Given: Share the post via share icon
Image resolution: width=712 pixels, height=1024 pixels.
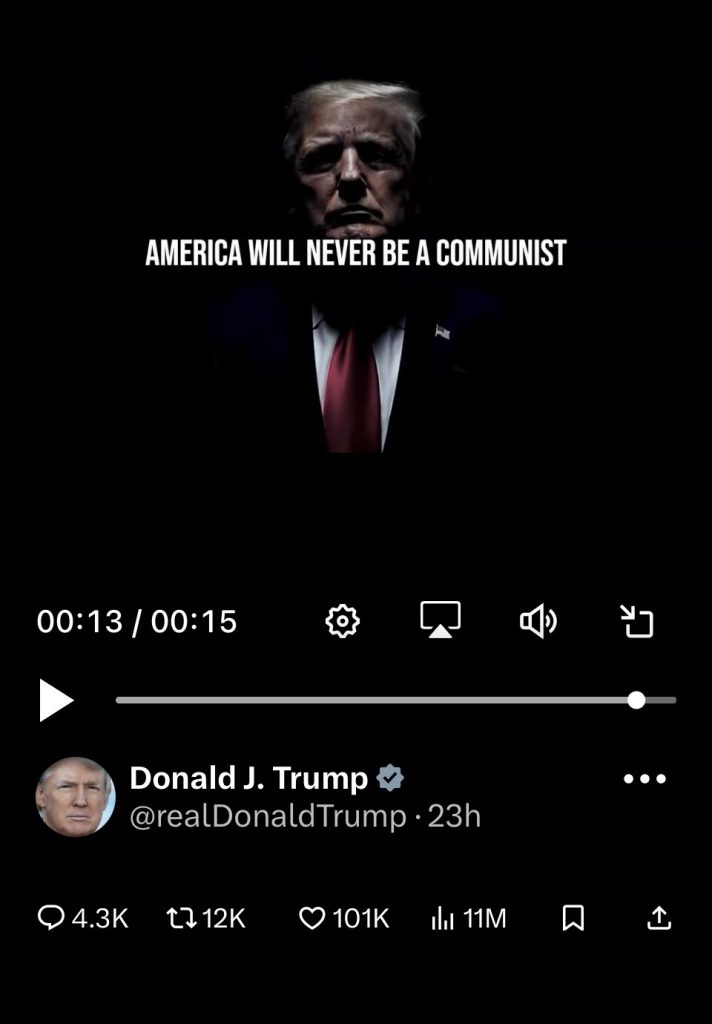Looking at the screenshot, I should pos(658,918).
